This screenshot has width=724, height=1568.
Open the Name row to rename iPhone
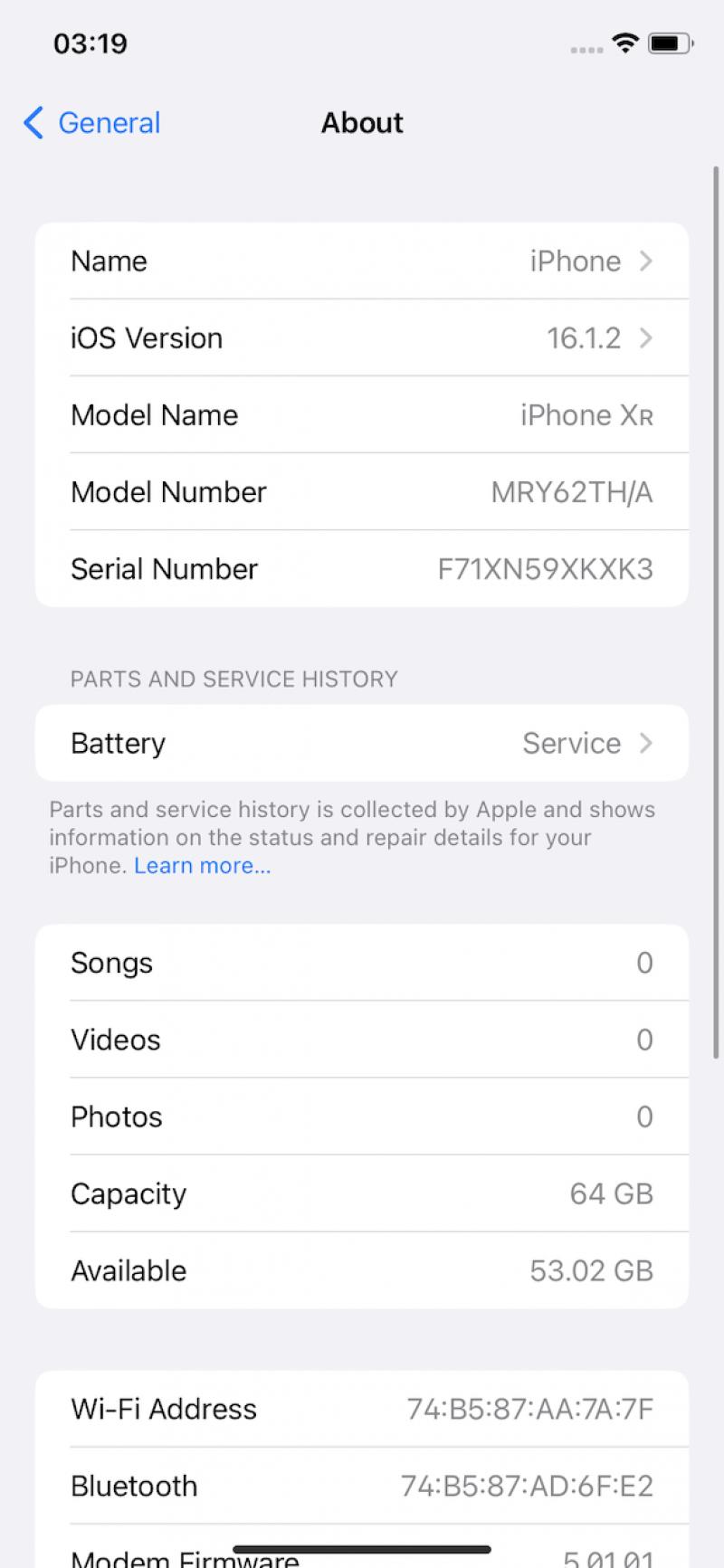[x=362, y=261]
